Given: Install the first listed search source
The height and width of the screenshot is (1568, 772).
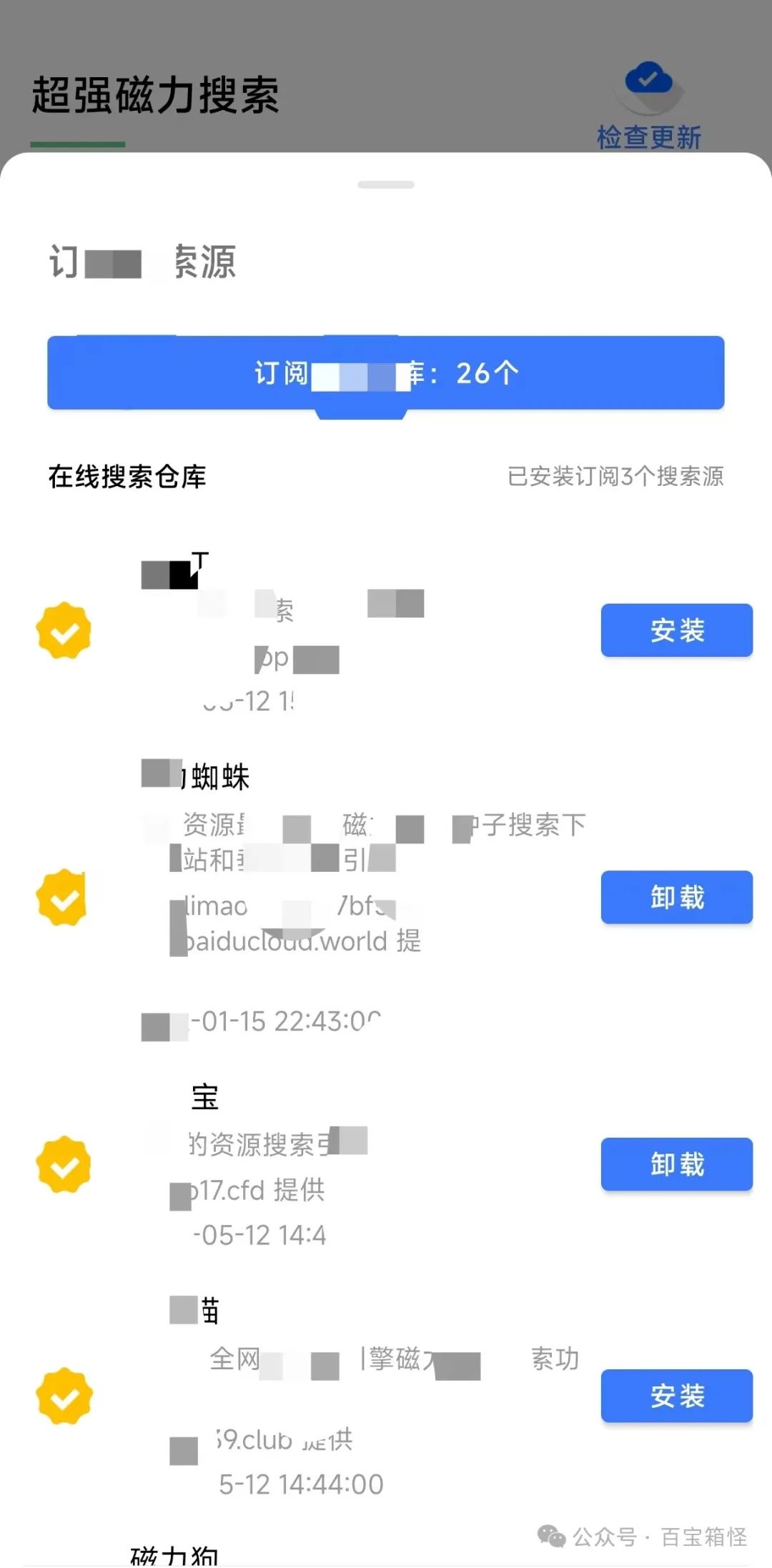Looking at the screenshot, I should [677, 630].
